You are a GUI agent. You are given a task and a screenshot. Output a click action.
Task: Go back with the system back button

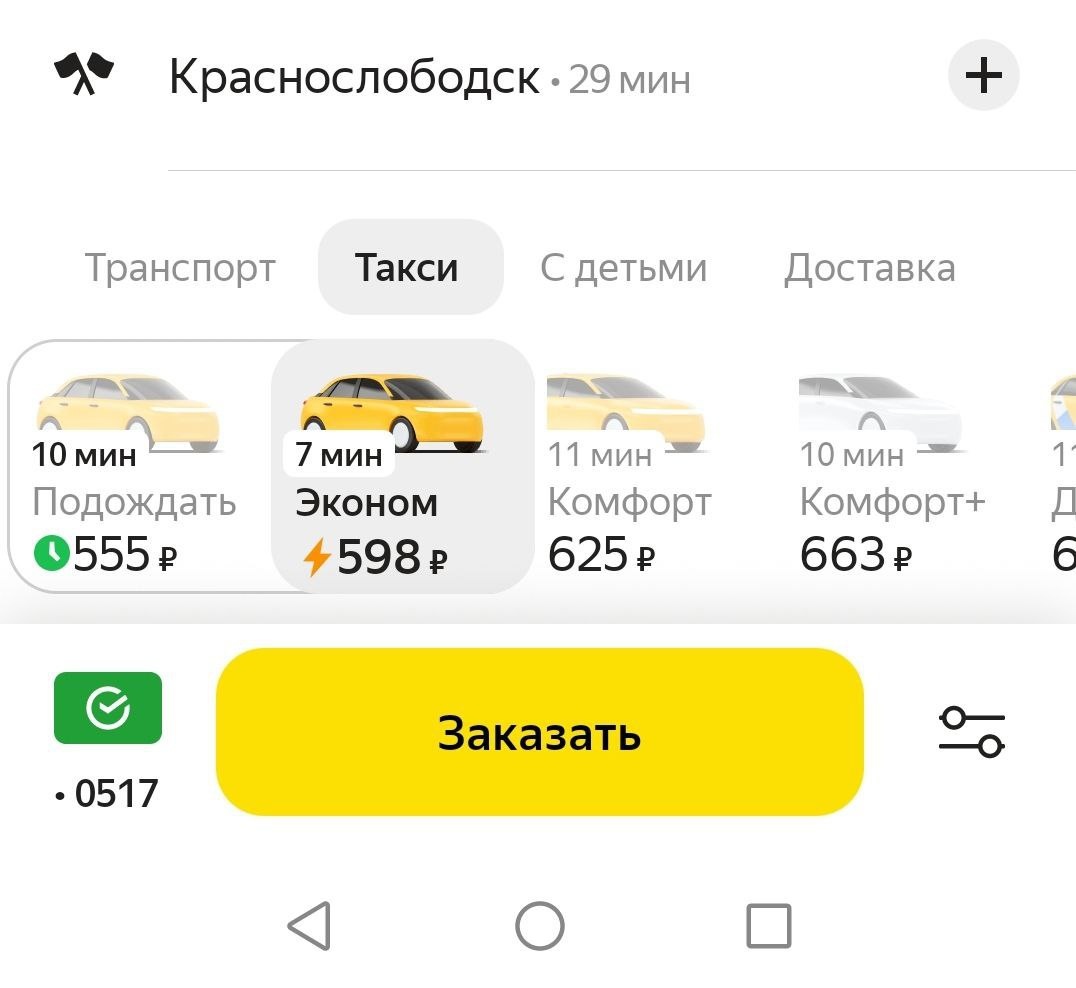[x=309, y=926]
